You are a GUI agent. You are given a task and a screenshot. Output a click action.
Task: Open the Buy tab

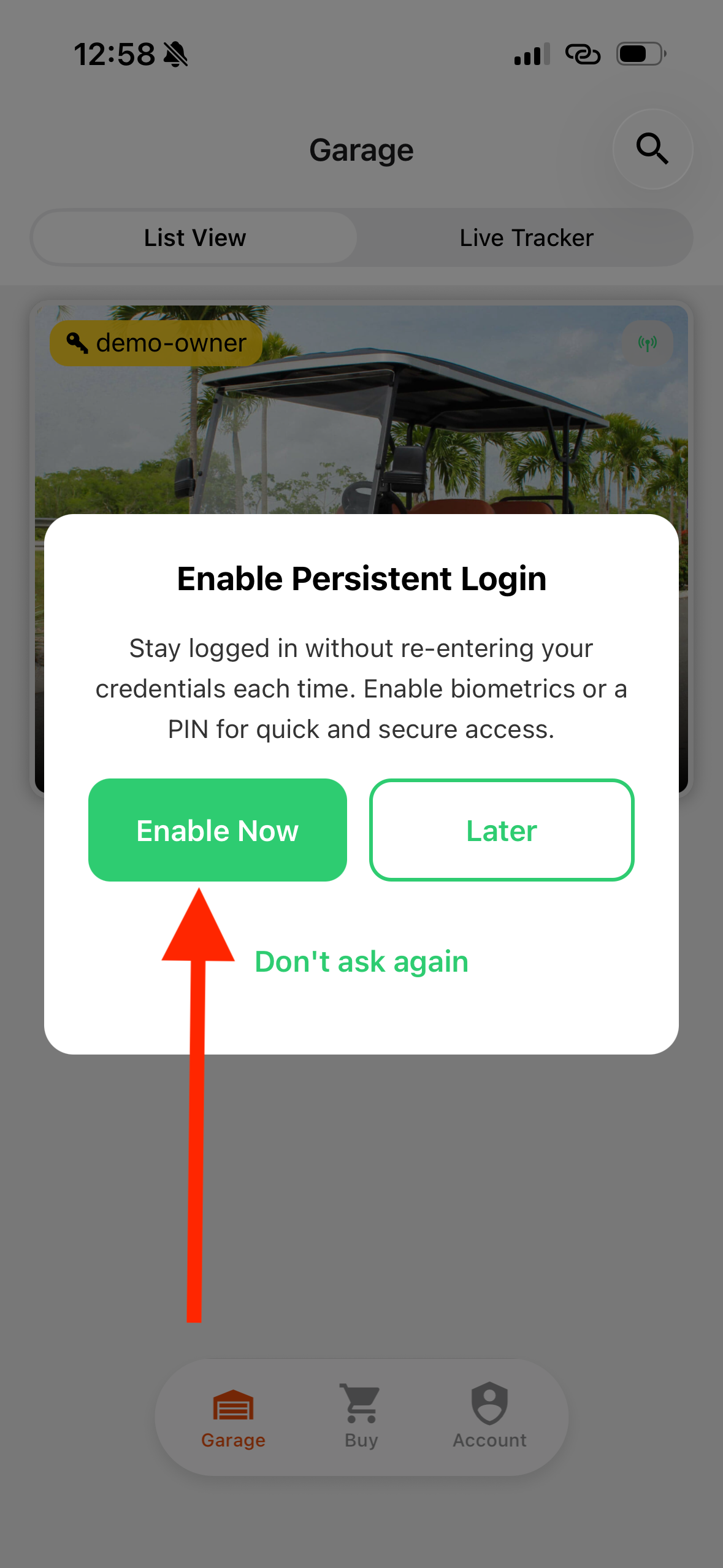[361, 1416]
